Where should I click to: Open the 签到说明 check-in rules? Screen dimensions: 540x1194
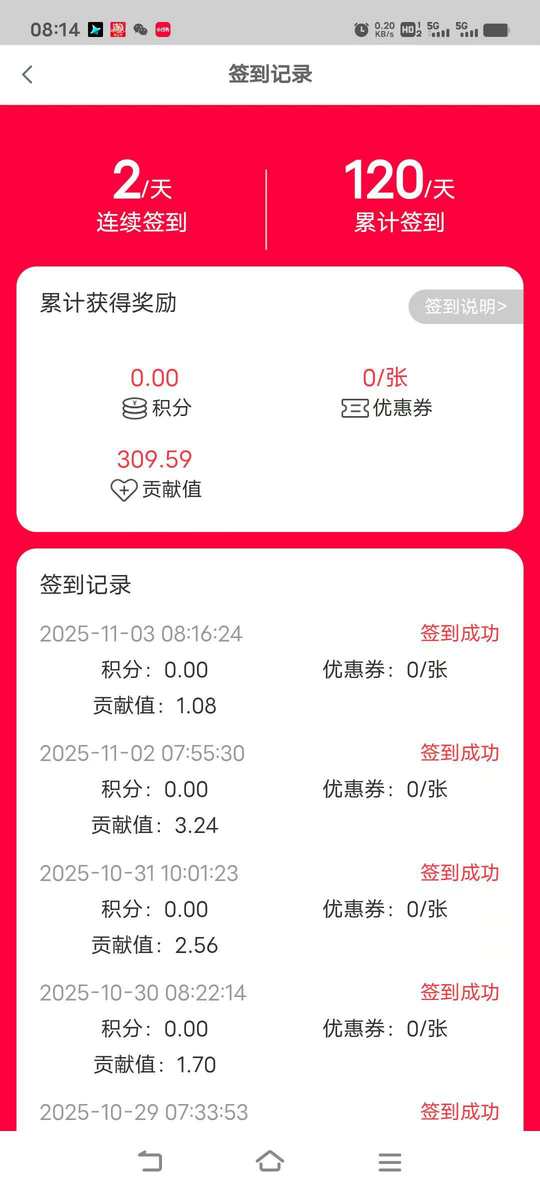[x=467, y=307]
